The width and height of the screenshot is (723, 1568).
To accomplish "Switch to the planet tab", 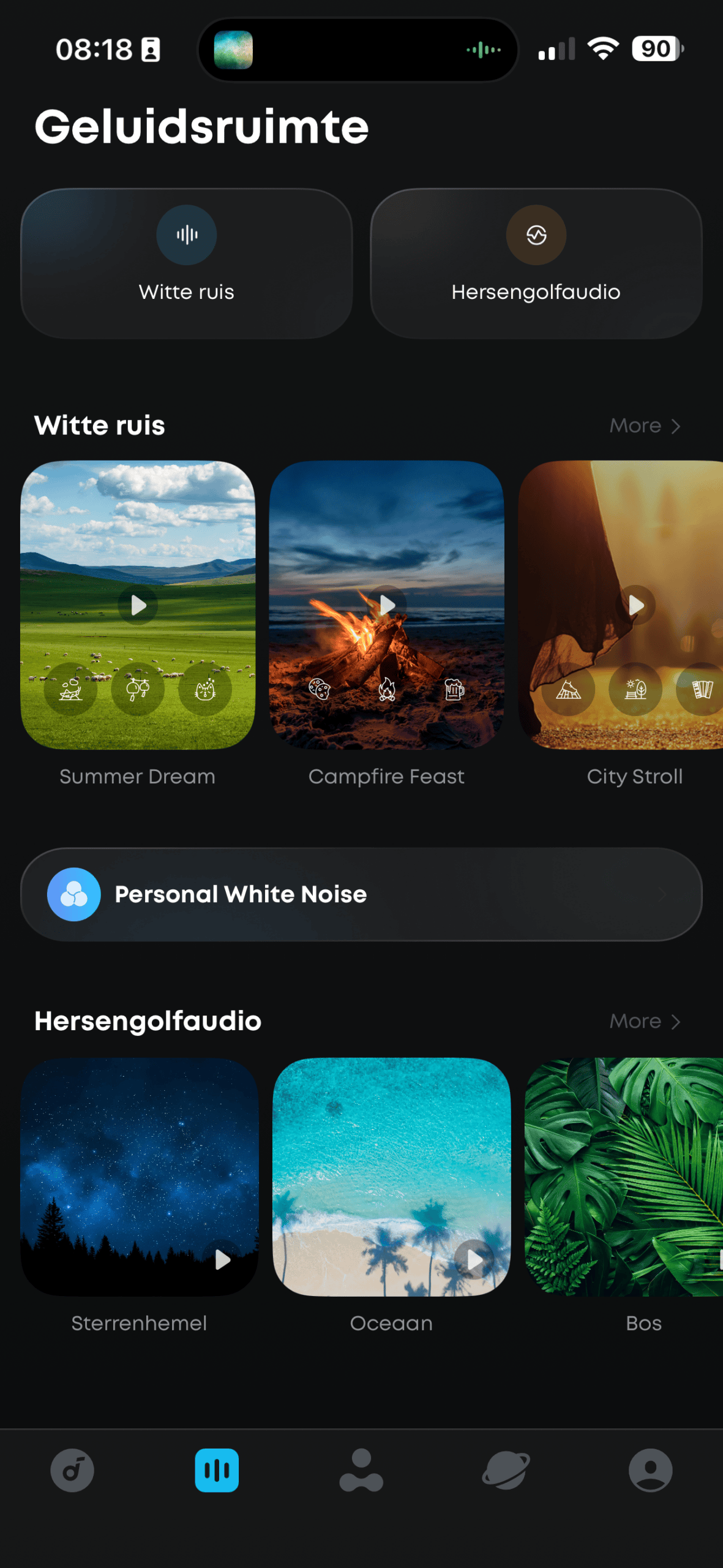I will (506, 1470).
